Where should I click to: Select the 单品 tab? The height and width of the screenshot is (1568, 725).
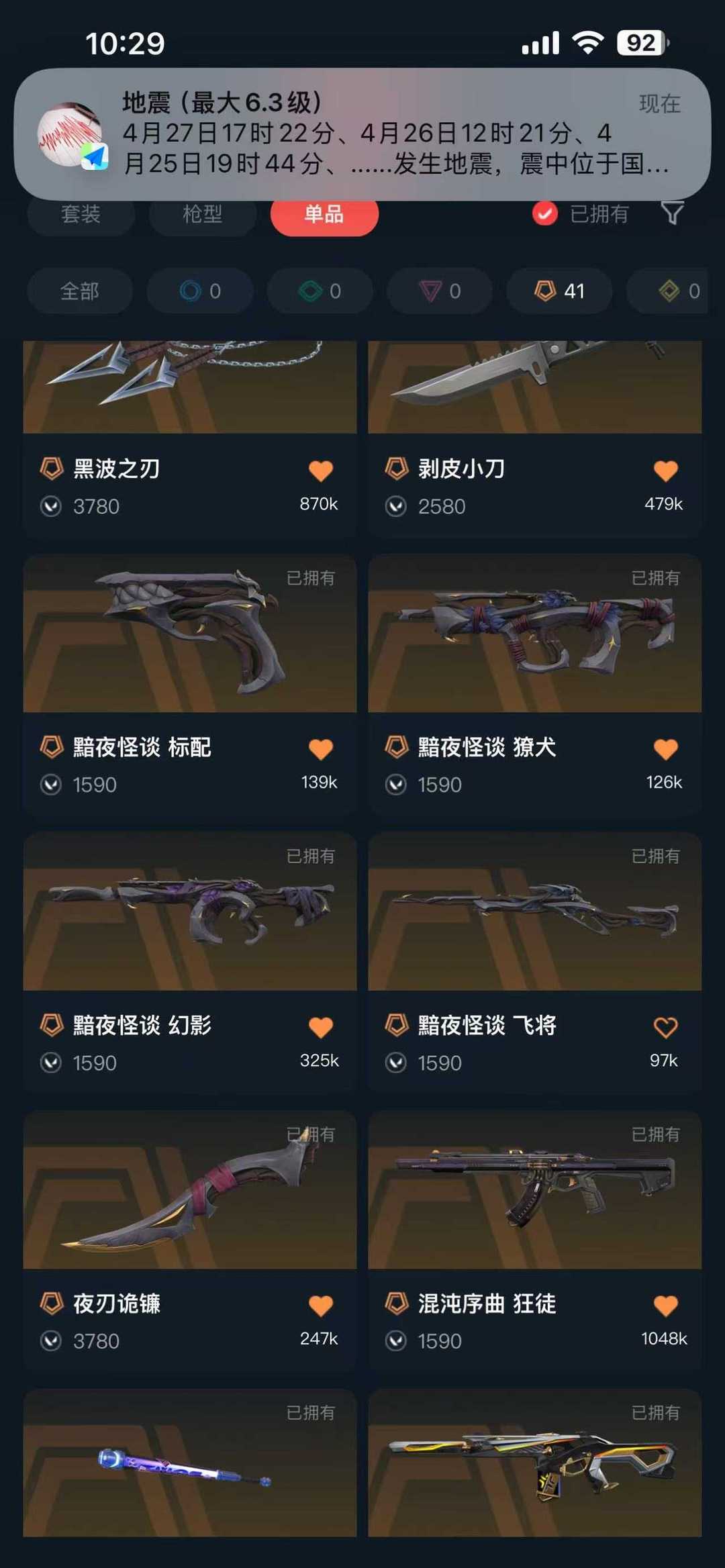pyautogui.click(x=324, y=214)
